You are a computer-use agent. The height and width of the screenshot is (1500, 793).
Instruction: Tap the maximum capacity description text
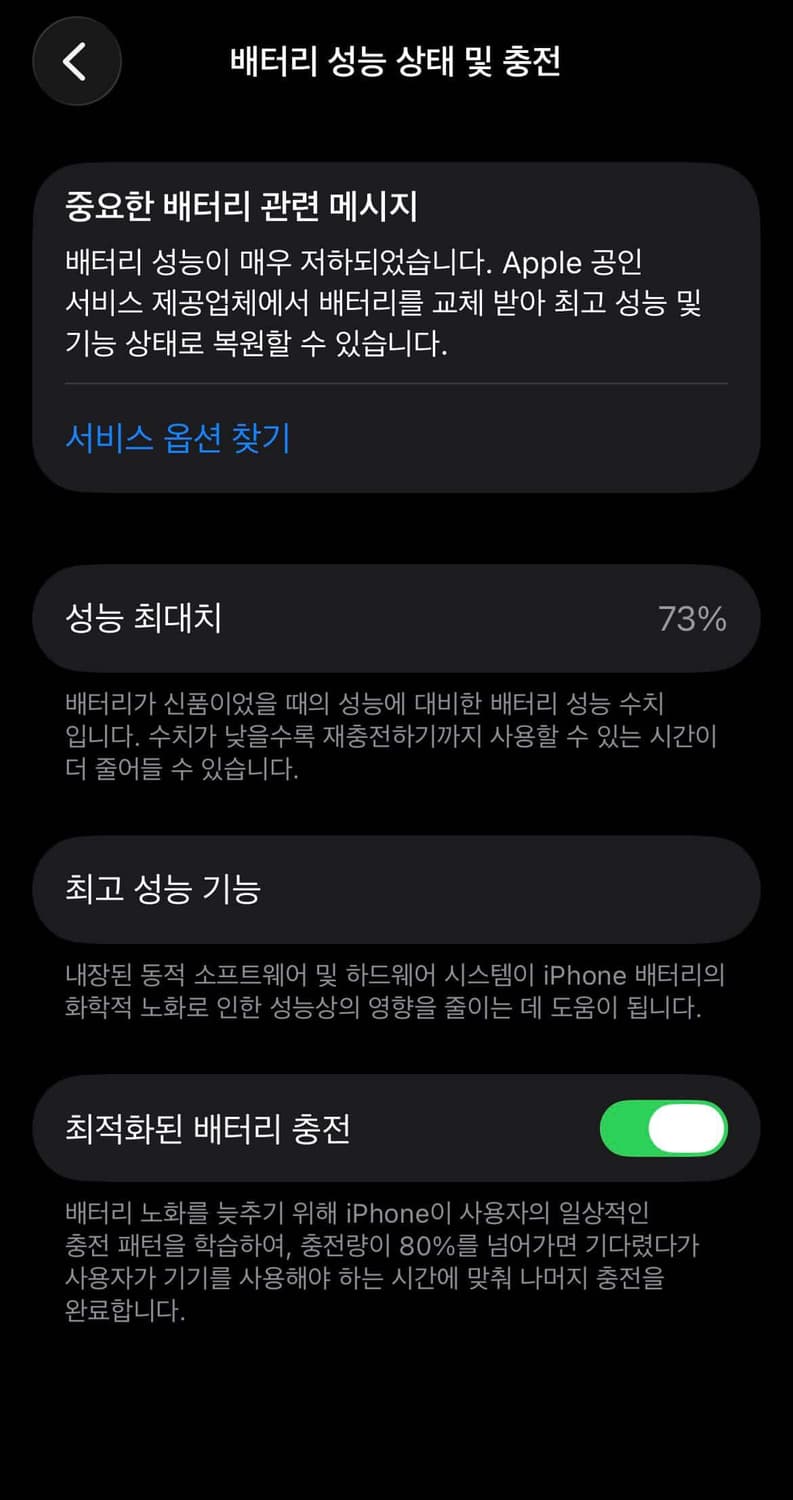pos(396,737)
